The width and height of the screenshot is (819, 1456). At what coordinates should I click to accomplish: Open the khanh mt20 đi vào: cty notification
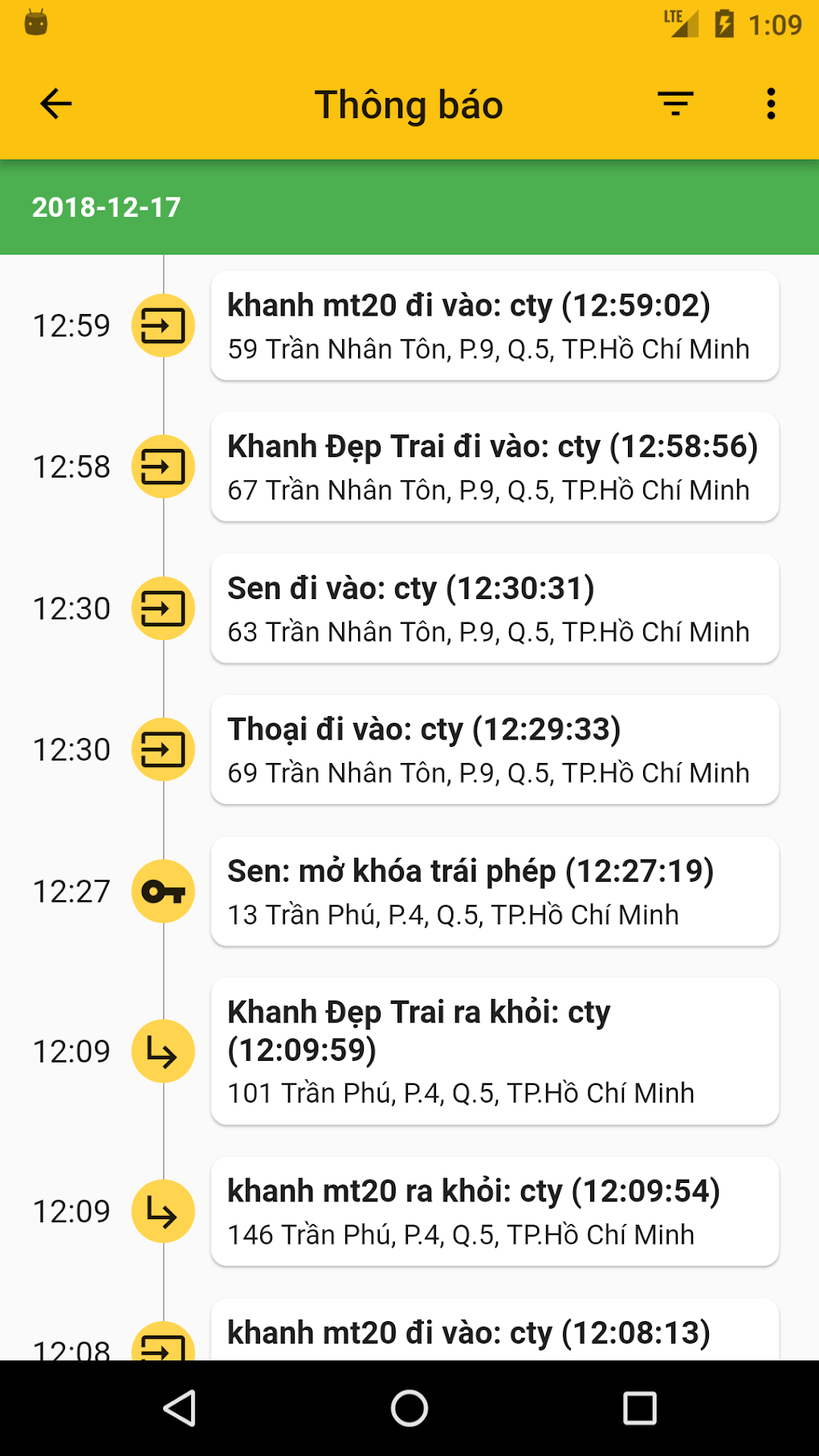[495, 326]
